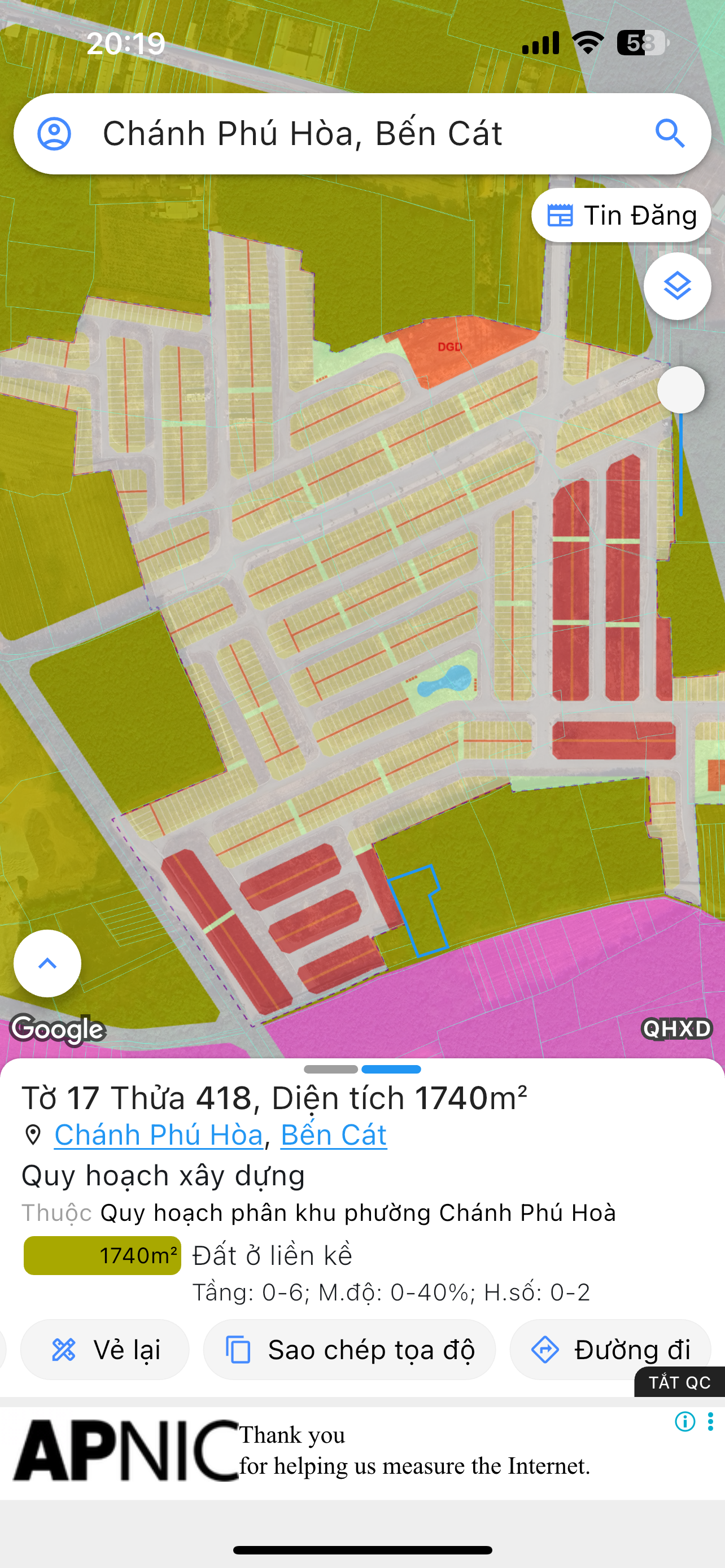Open the Tin Đăng listings
Image resolution: width=725 pixels, height=1568 pixels.
[621, 216]
